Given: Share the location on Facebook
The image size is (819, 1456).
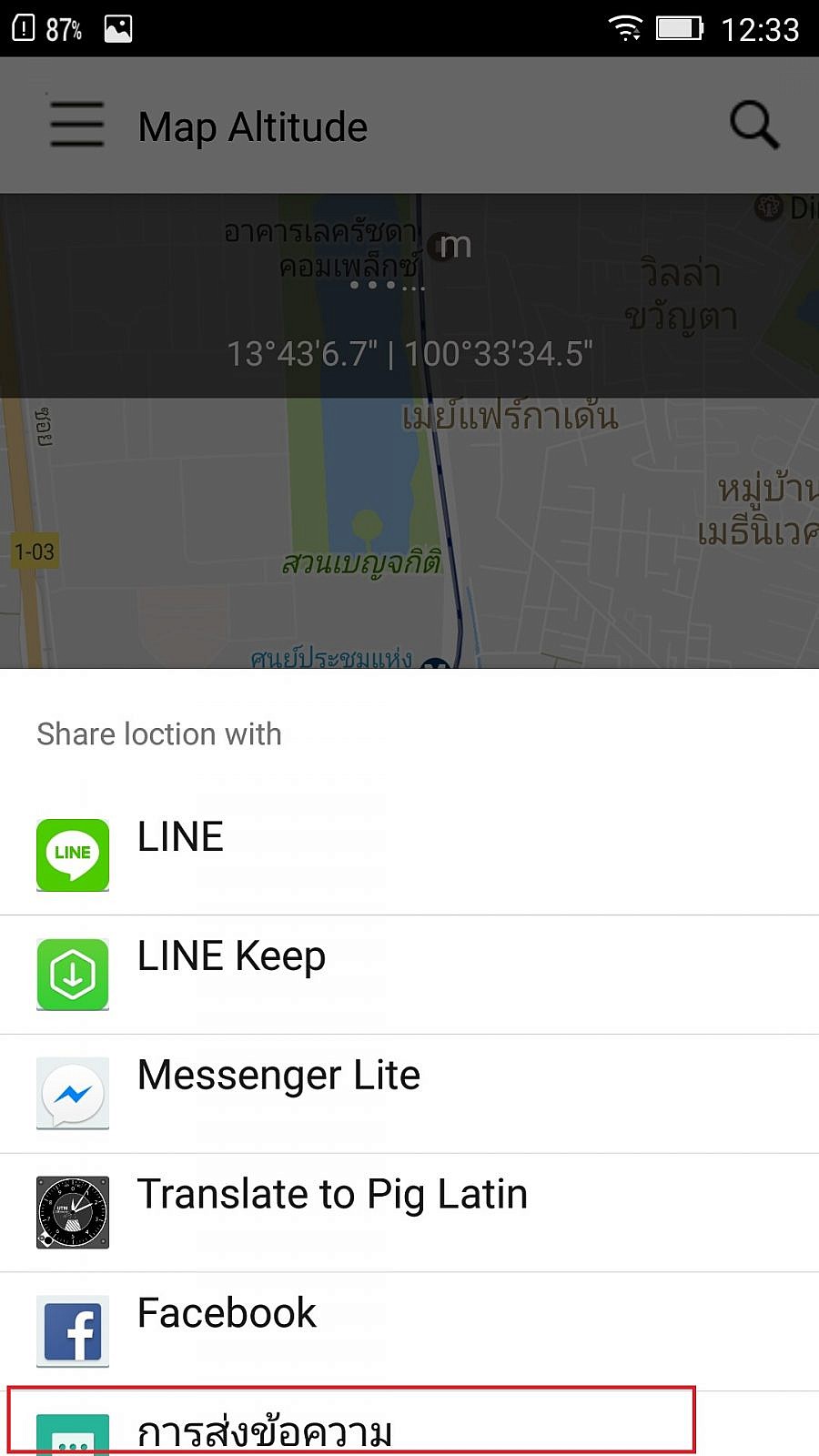Looking at the screenshot, I should [409, 1332].
